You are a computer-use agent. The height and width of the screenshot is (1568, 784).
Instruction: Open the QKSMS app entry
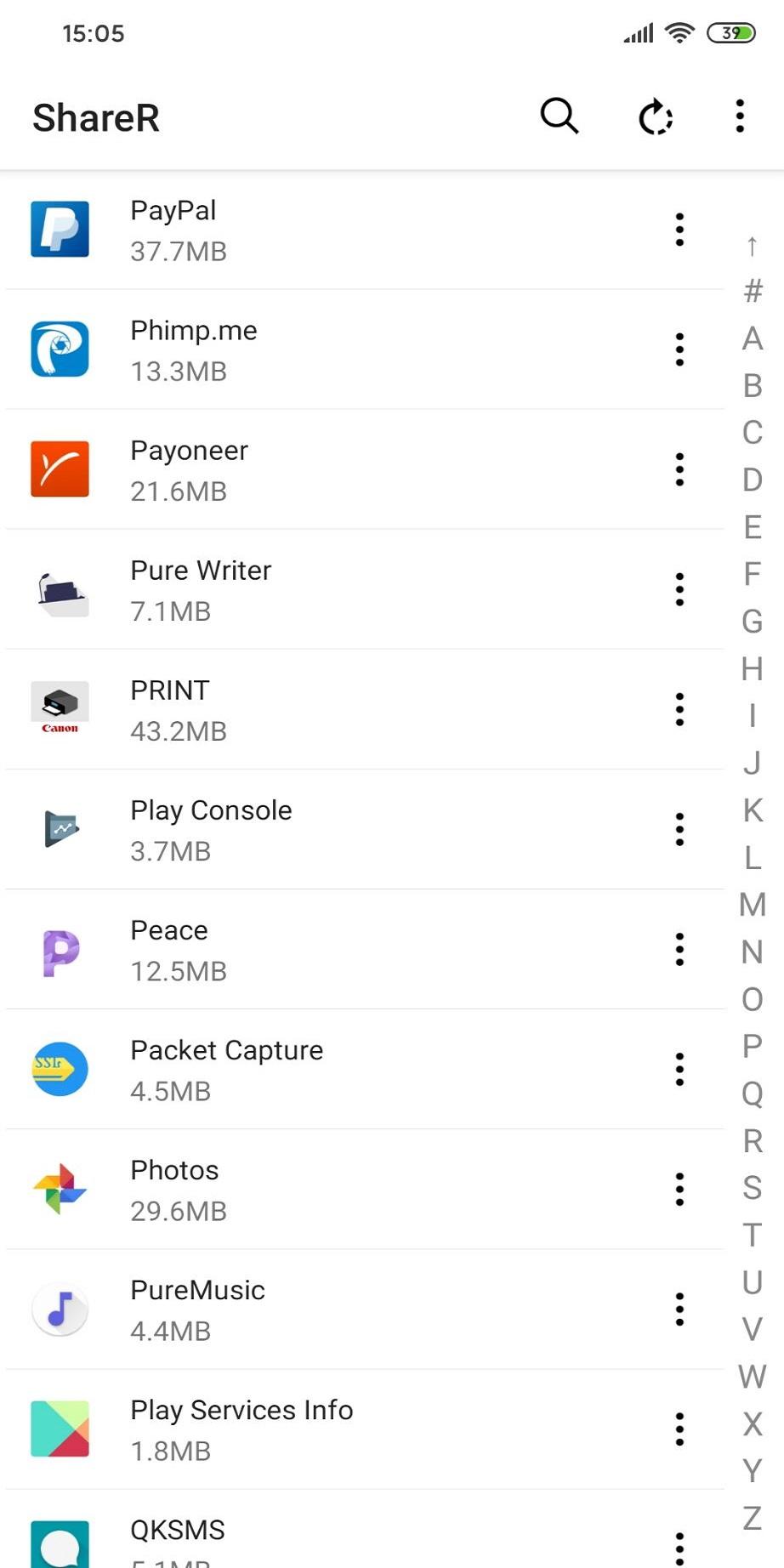365,1529
